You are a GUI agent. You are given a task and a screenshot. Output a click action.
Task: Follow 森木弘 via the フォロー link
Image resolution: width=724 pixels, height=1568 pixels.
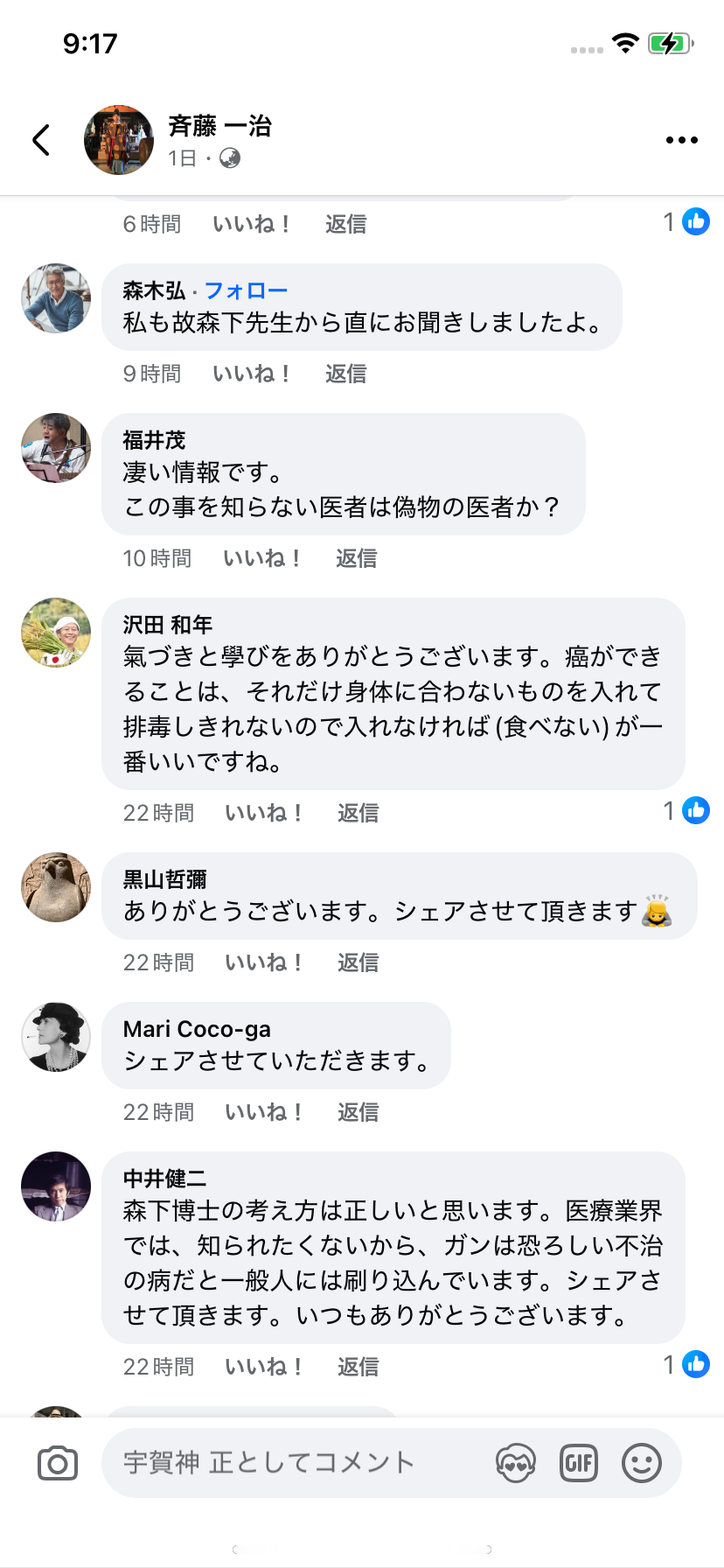[x=246, y=290]
